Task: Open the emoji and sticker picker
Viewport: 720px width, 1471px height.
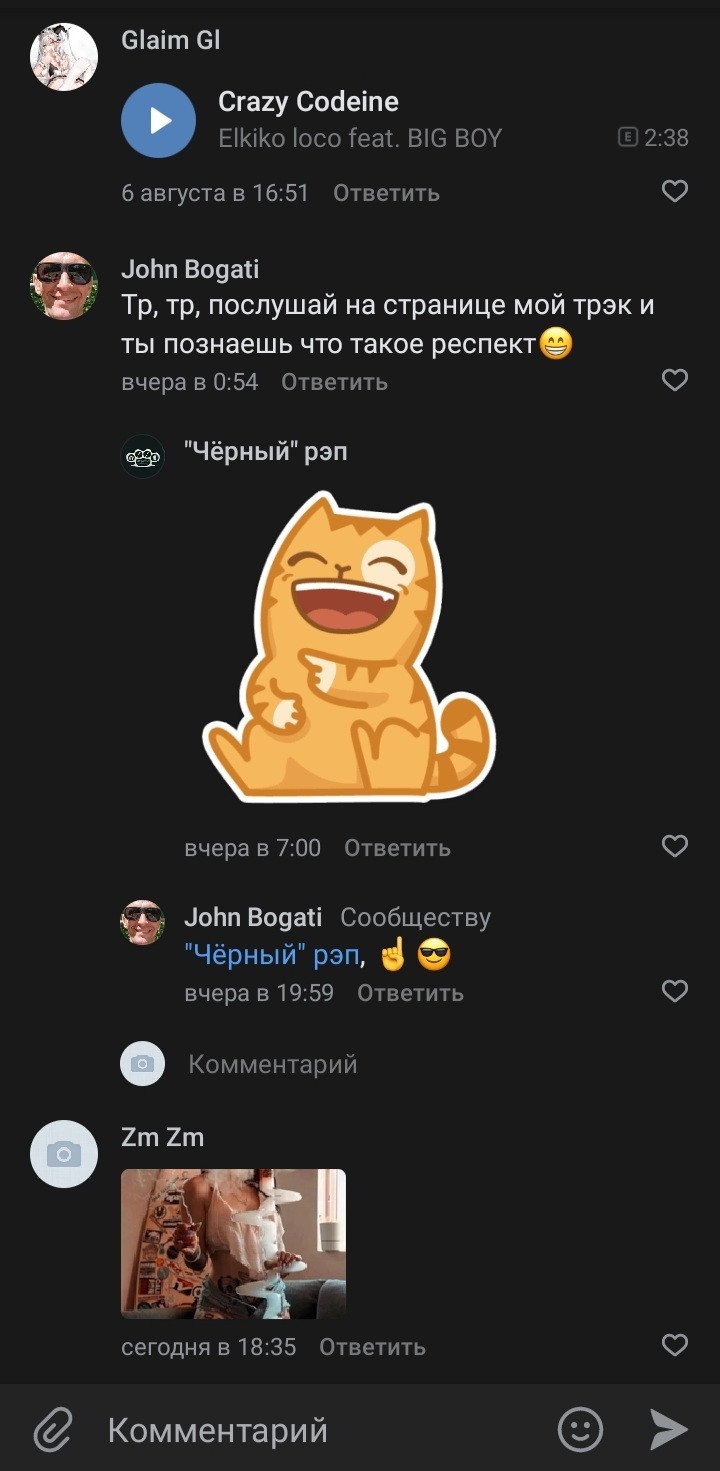Action: click(x=580, y=1429)
